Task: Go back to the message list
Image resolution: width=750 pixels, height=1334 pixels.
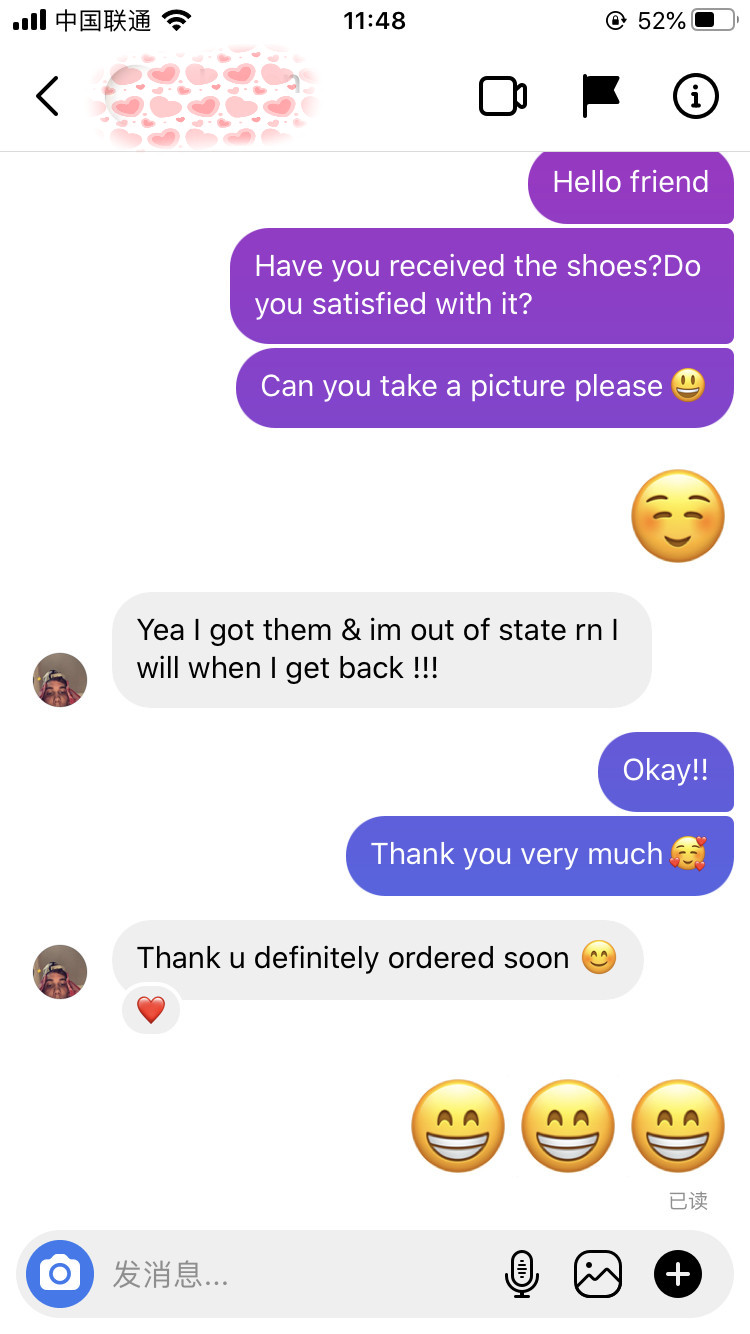Action: point(47,96)
